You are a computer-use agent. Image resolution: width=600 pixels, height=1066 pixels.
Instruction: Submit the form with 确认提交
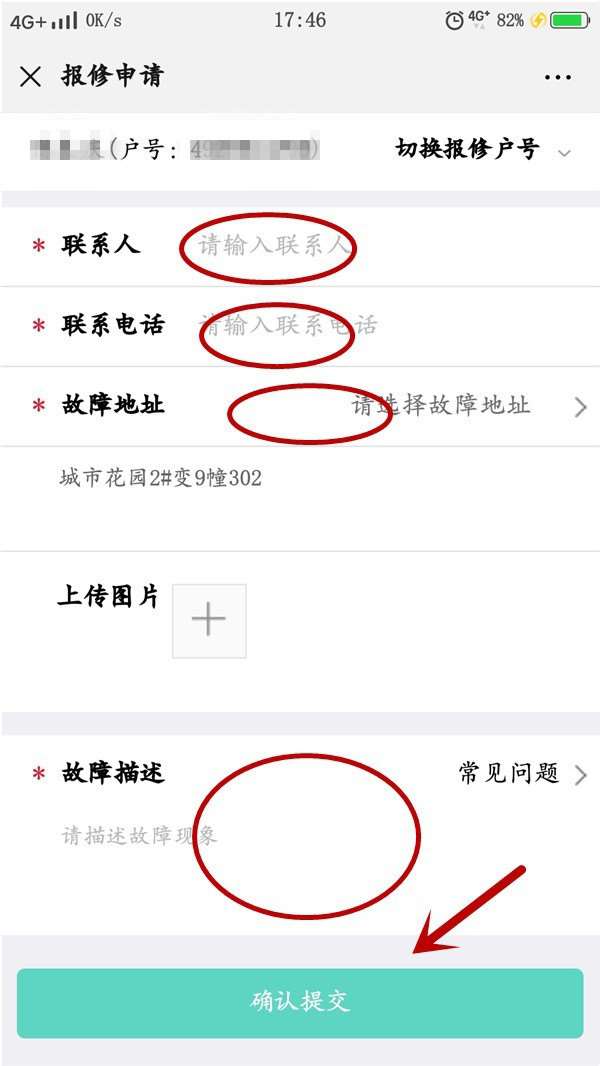(x=300, y=1002)
